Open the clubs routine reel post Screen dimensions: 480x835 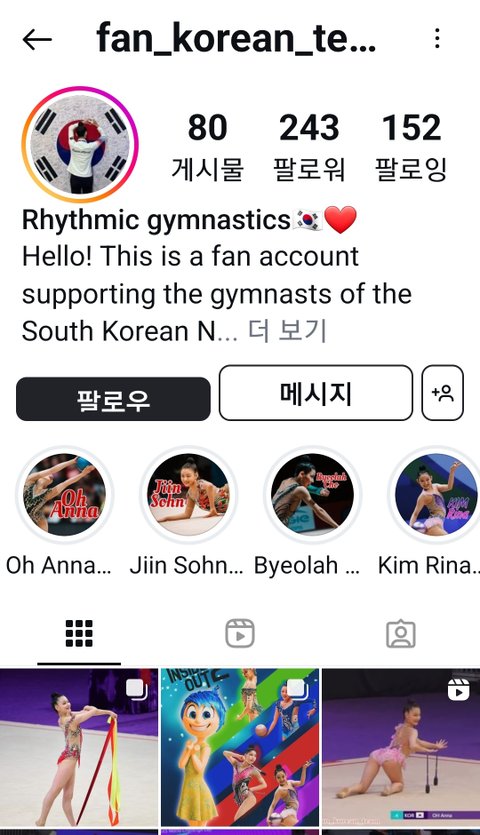pos(401,748)
